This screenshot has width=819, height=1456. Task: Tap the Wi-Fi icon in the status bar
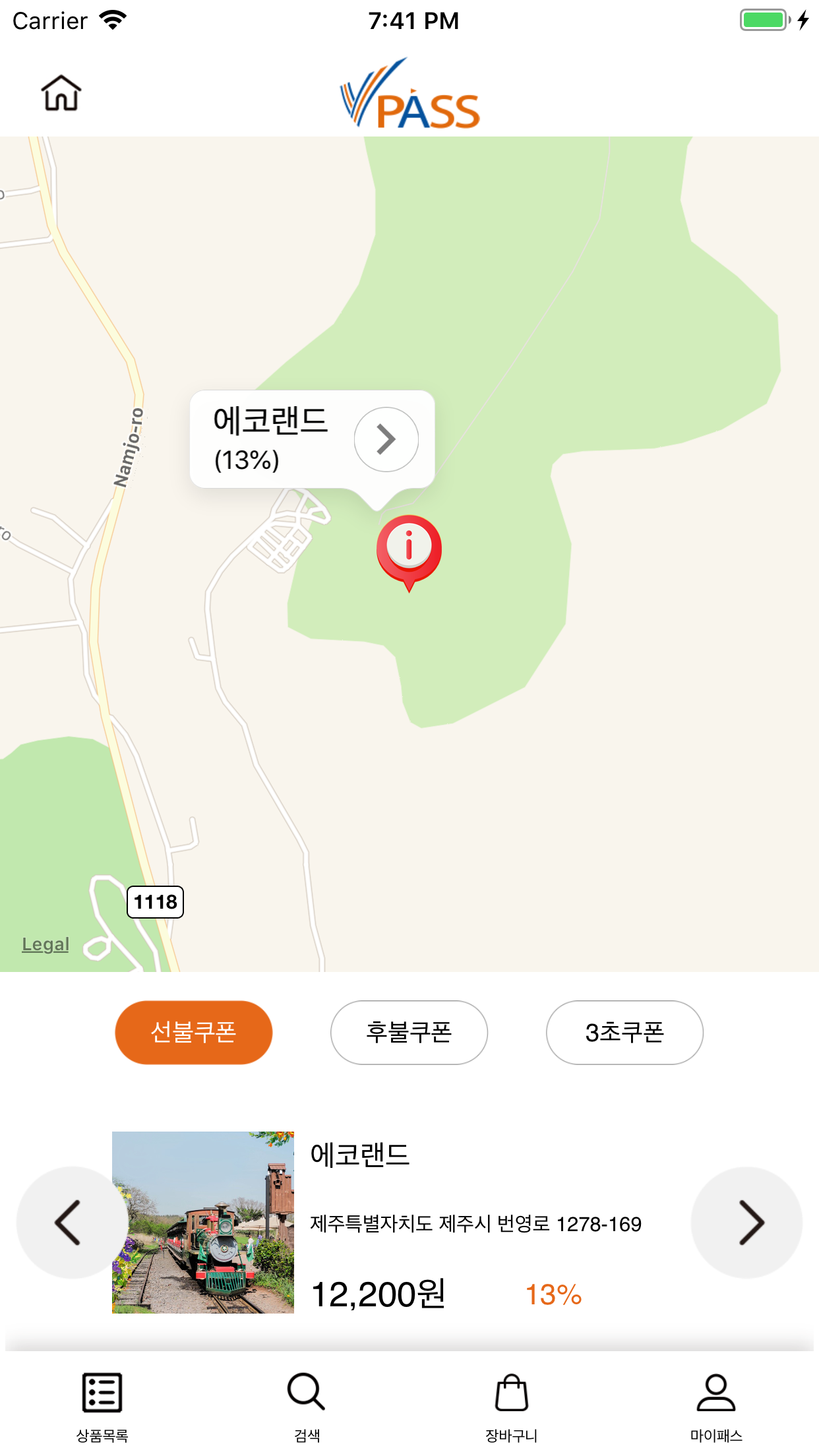113,20
